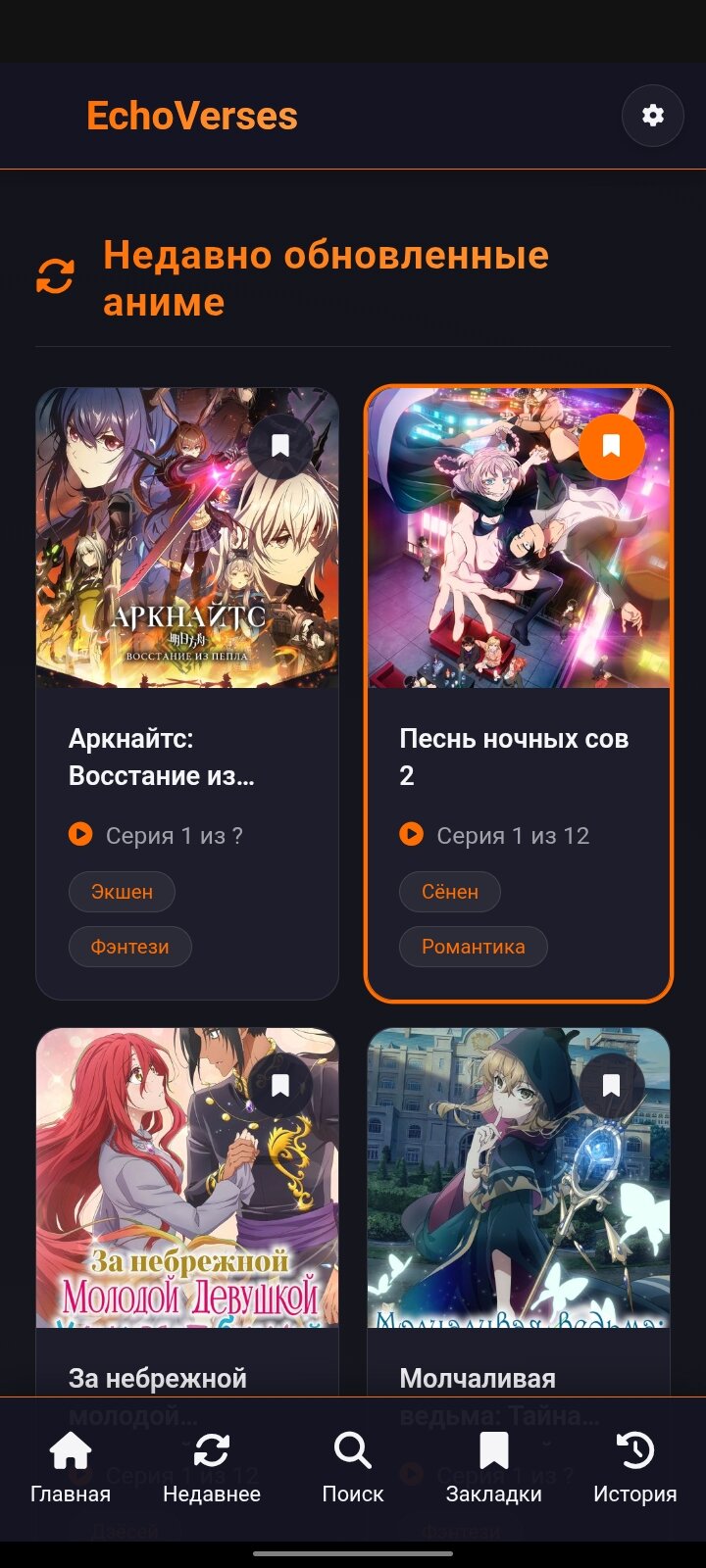Bookmark the Молчаливая ведьма card
706x1568 pixels.
point(611,1085)
